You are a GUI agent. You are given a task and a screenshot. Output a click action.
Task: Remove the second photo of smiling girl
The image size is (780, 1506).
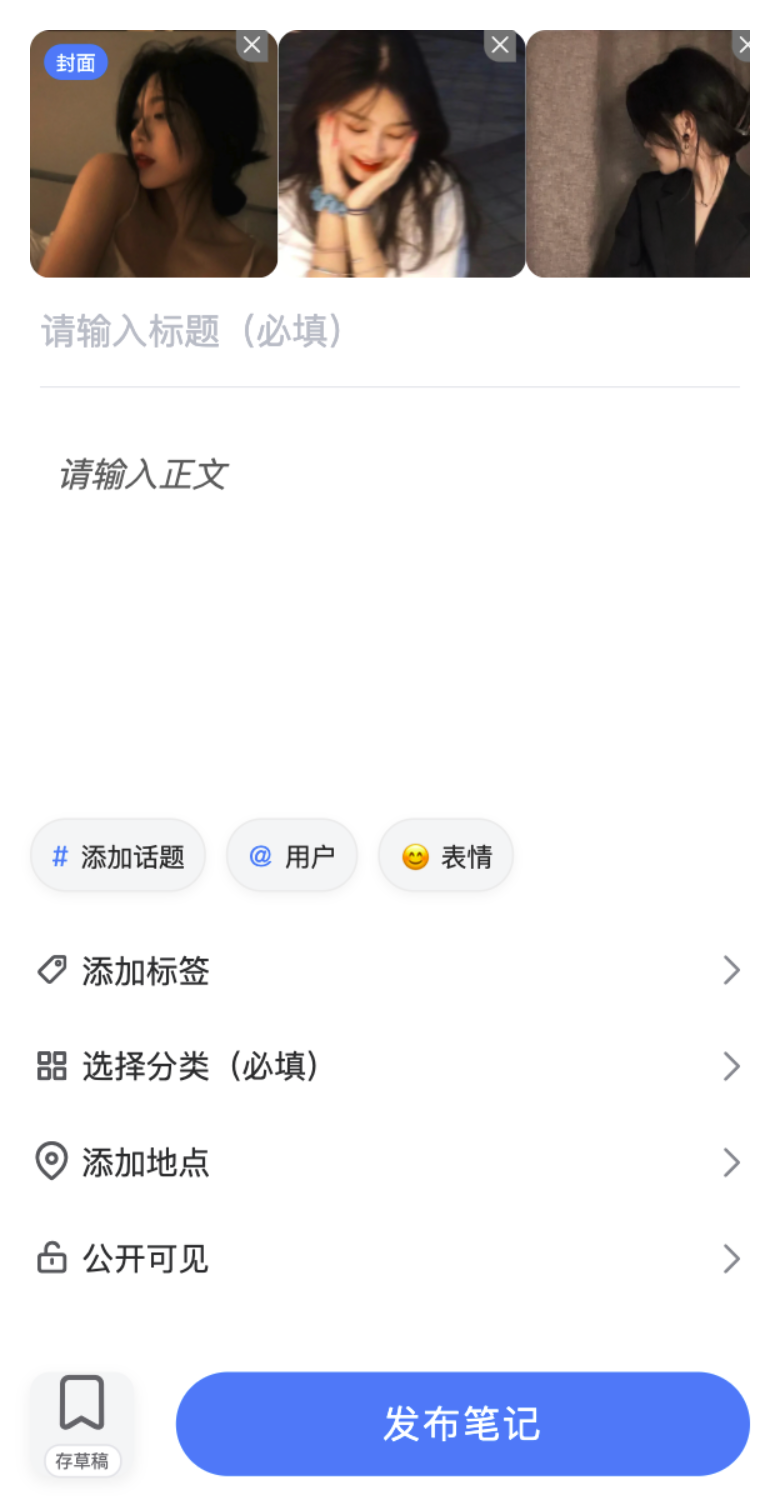tap(500, 45)
